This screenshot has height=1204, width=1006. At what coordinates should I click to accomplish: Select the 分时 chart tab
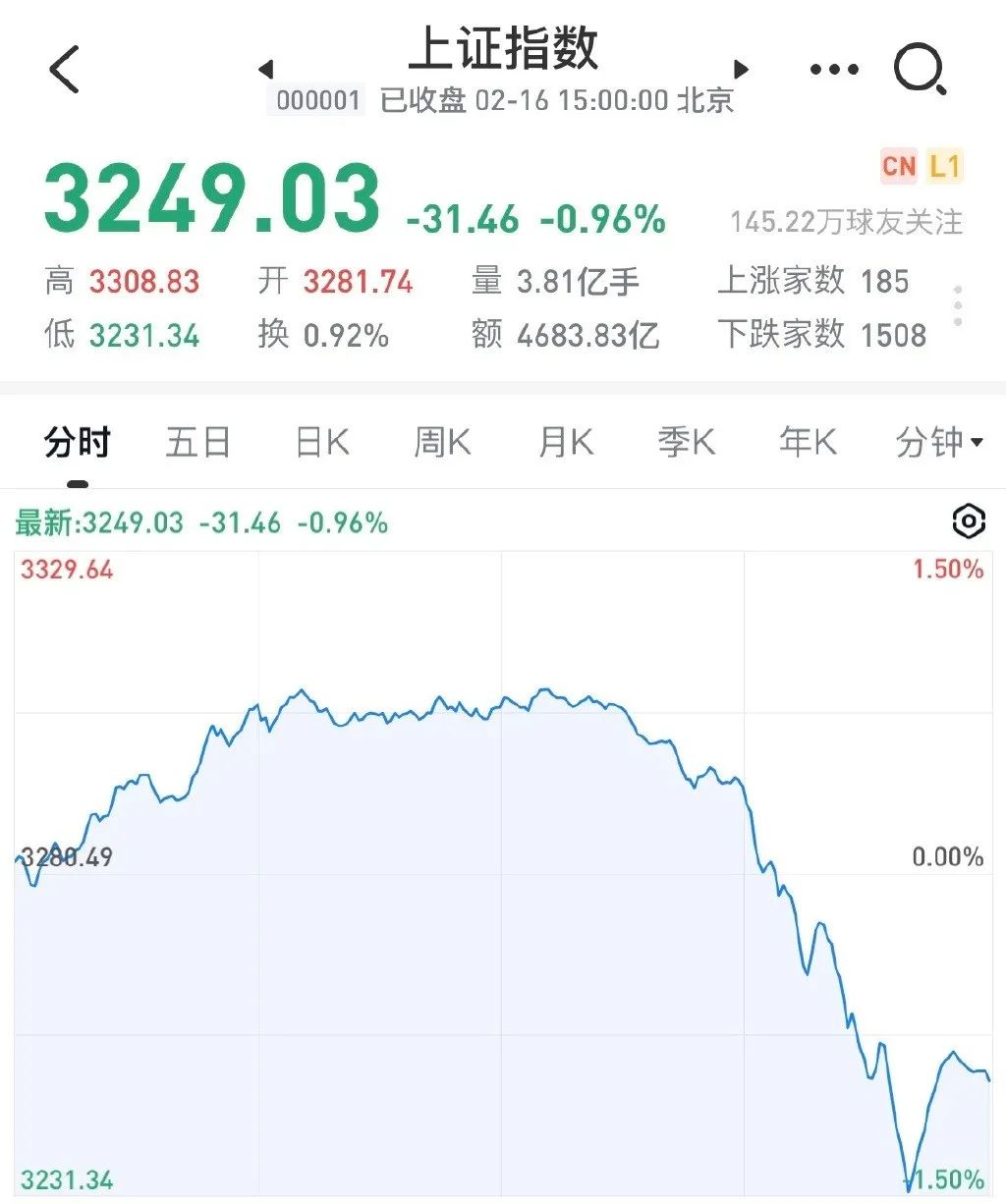[78, 443]
